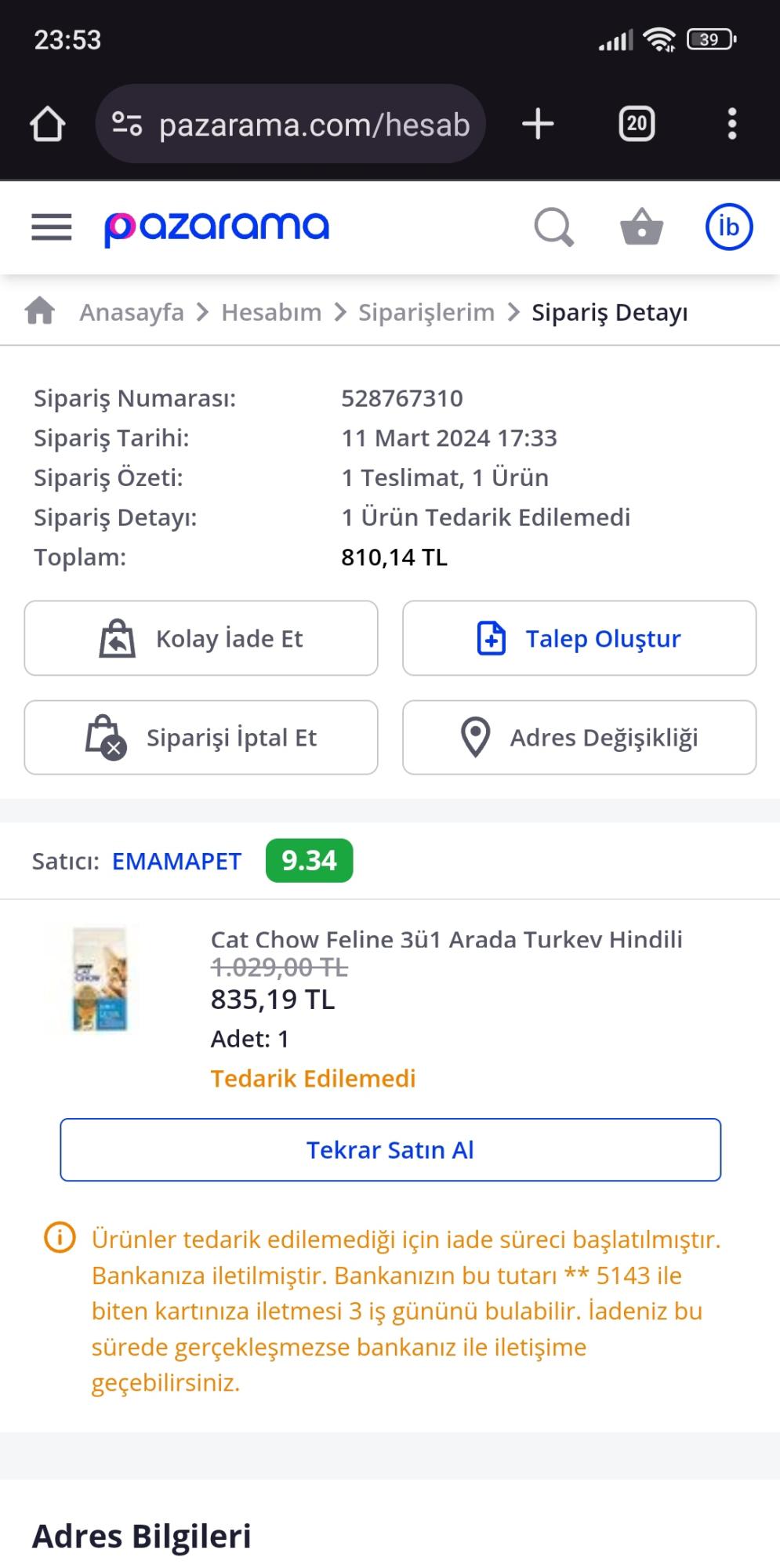780x1568 pixels.
Task: Open the ib account profile icon
Action: point(728,227)
